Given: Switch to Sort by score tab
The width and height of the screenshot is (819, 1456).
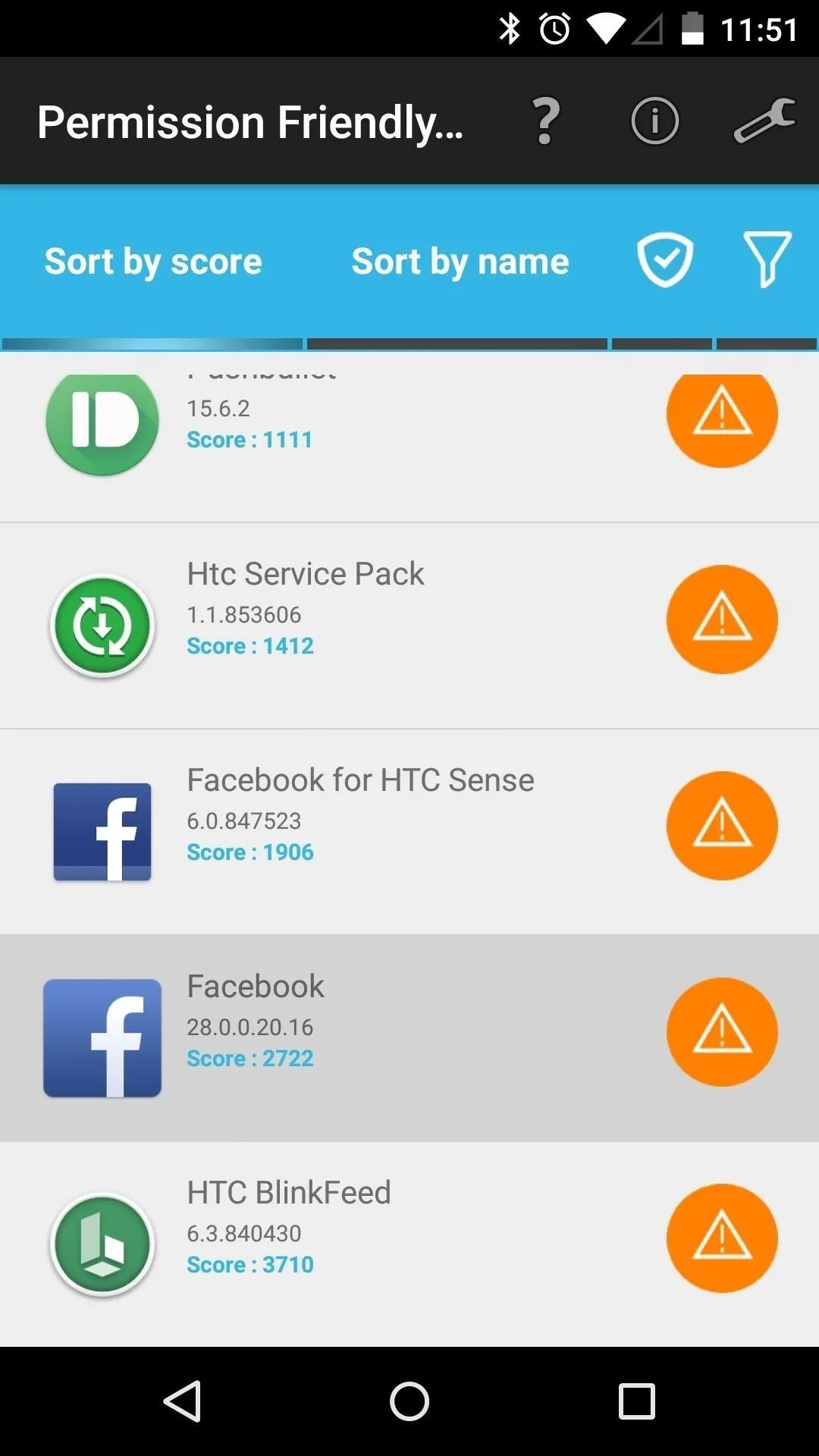Looking at the screenshot, I should tap(153, 262).
